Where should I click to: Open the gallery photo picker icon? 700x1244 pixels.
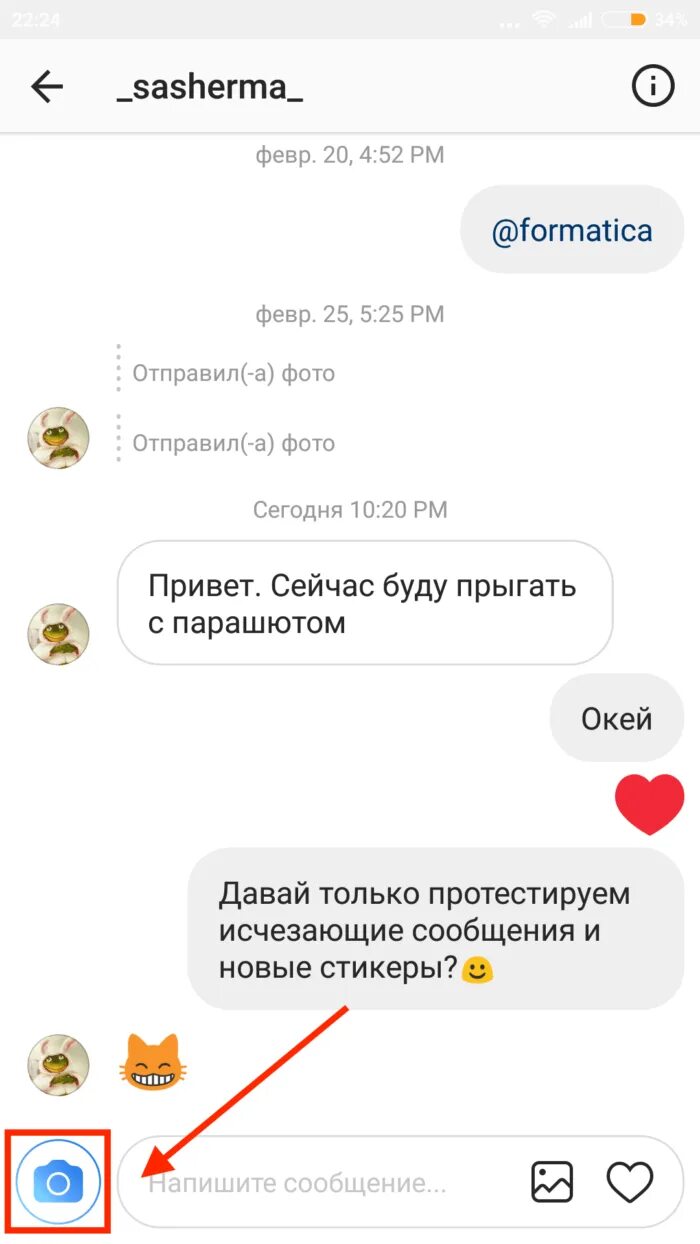(551, 1182)
